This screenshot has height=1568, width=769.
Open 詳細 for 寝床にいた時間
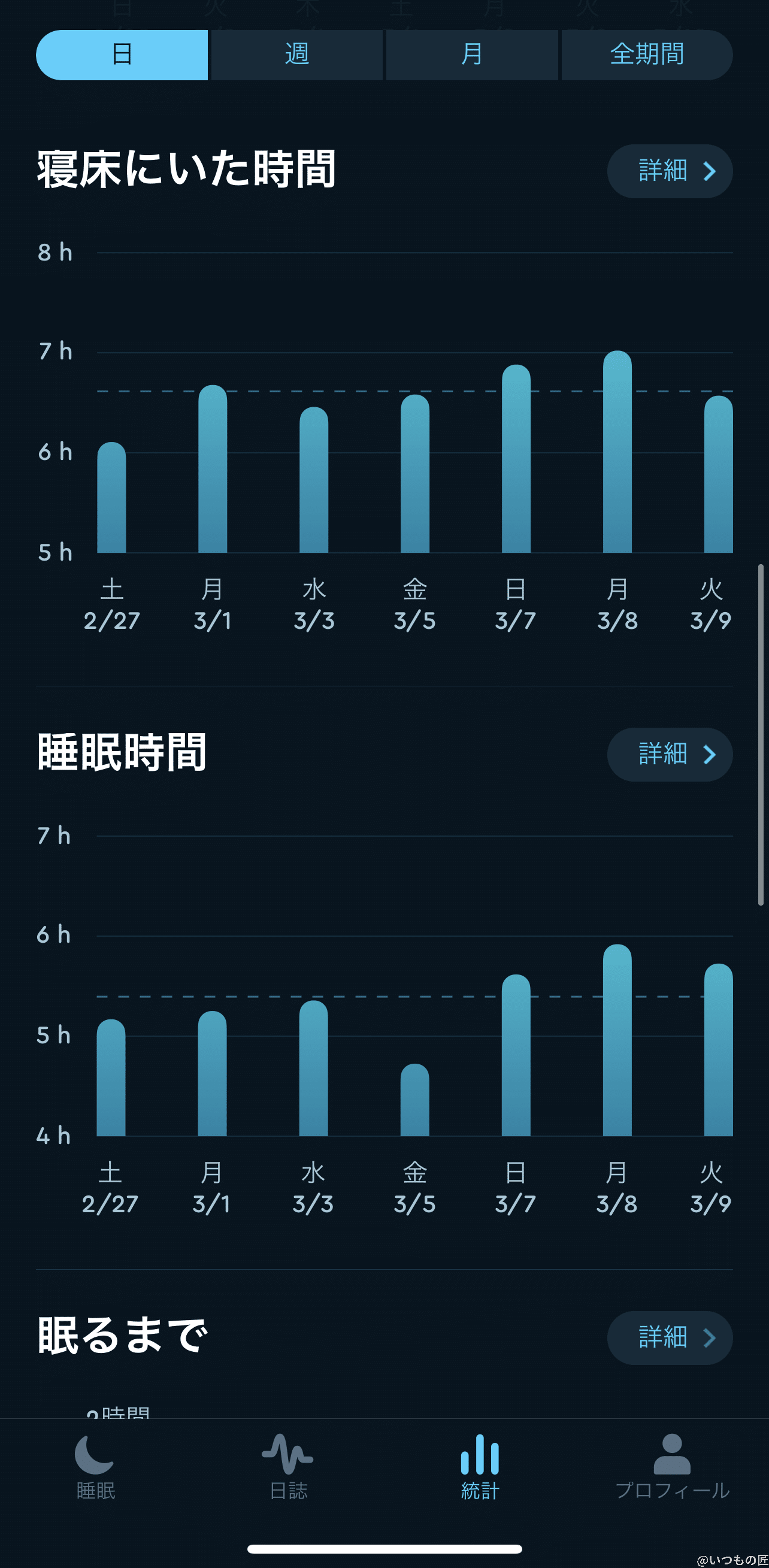[x=669, y=171]
